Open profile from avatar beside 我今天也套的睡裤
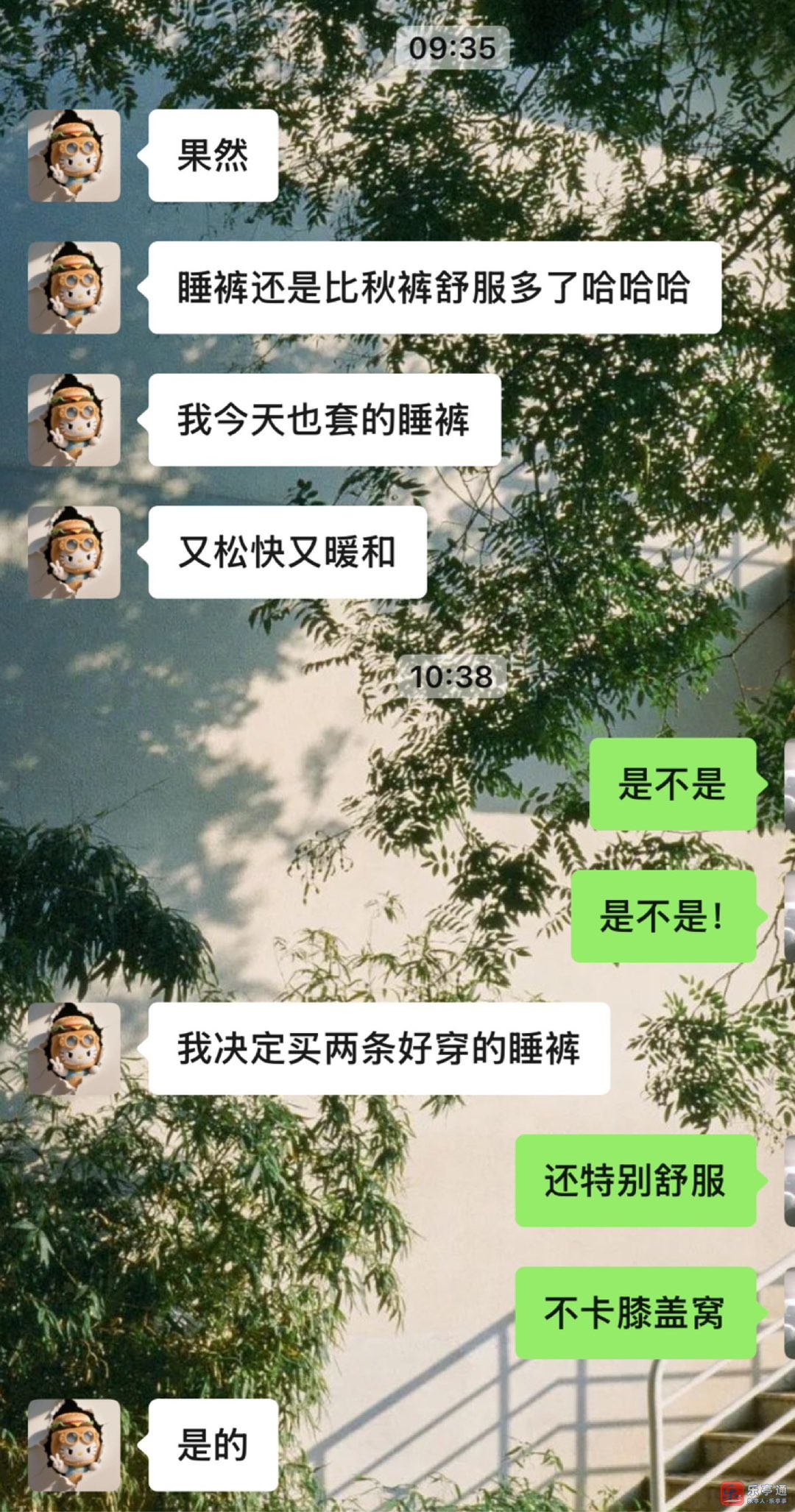The image size is (795, 1512). coord(74,420)
